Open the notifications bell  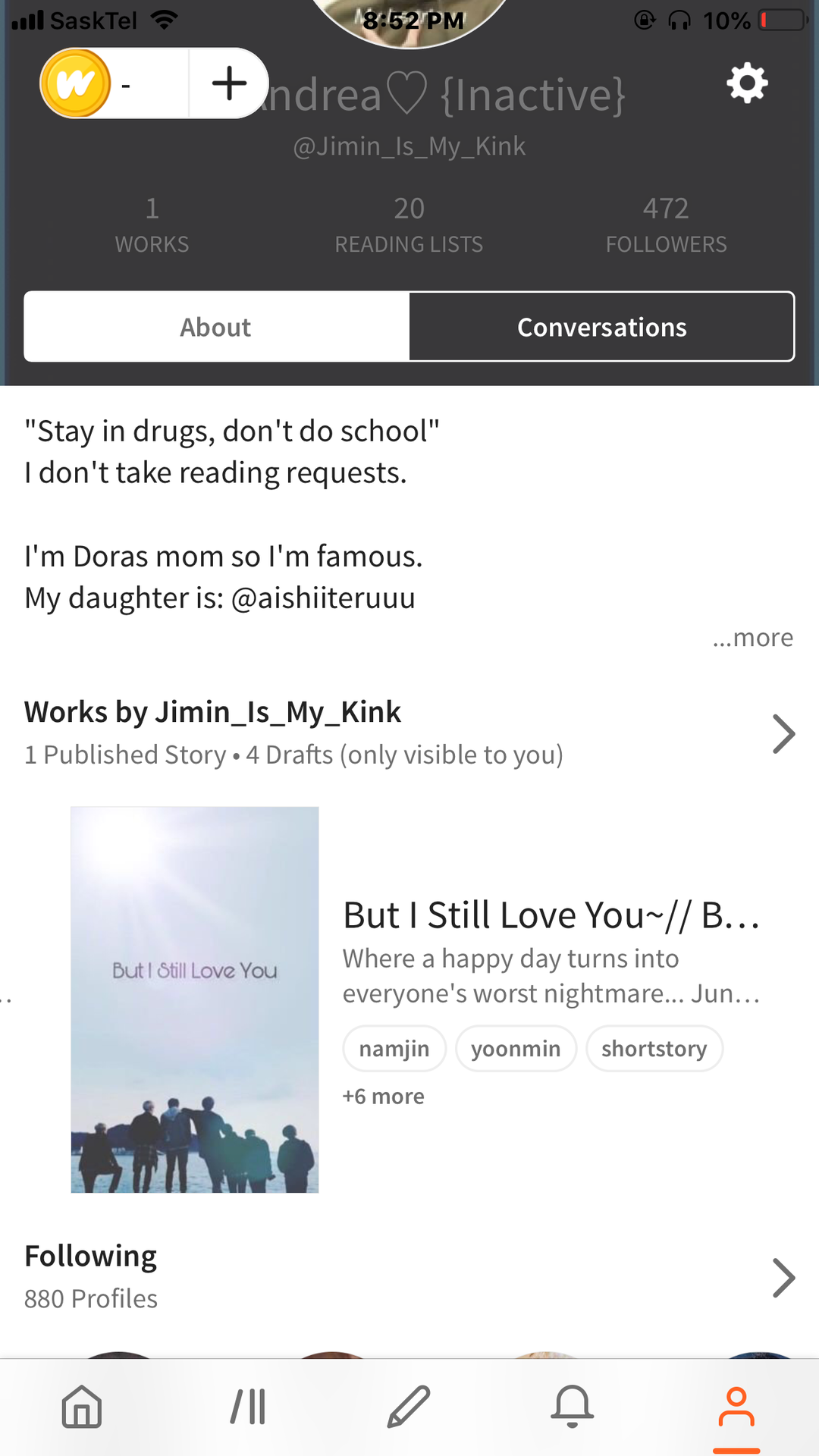pyautogui.click(x=572, y=1407)
